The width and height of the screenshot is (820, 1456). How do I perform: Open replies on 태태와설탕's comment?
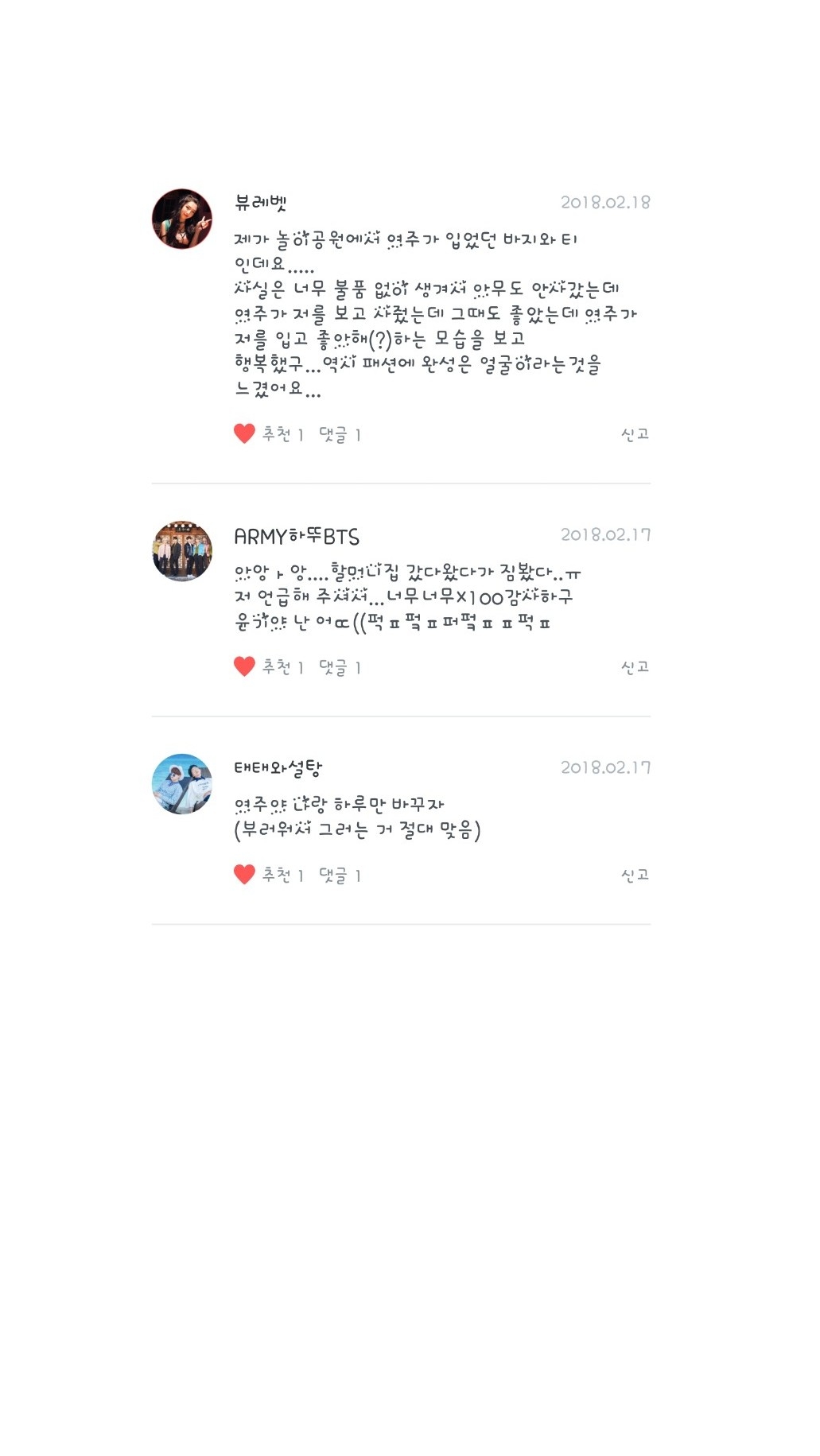pyautogui.click(x=340, y=876)
